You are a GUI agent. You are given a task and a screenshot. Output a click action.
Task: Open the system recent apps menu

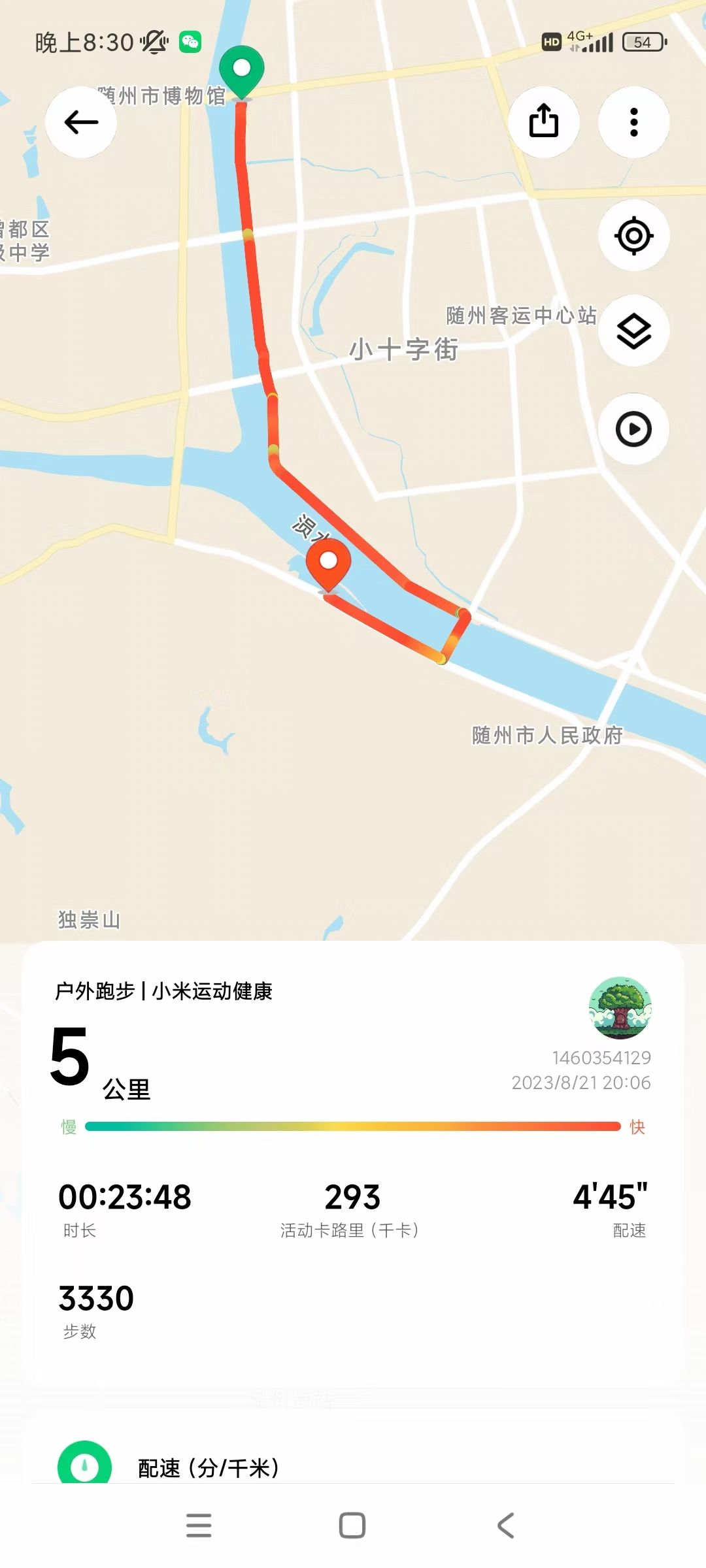(x=199, y=1526)
